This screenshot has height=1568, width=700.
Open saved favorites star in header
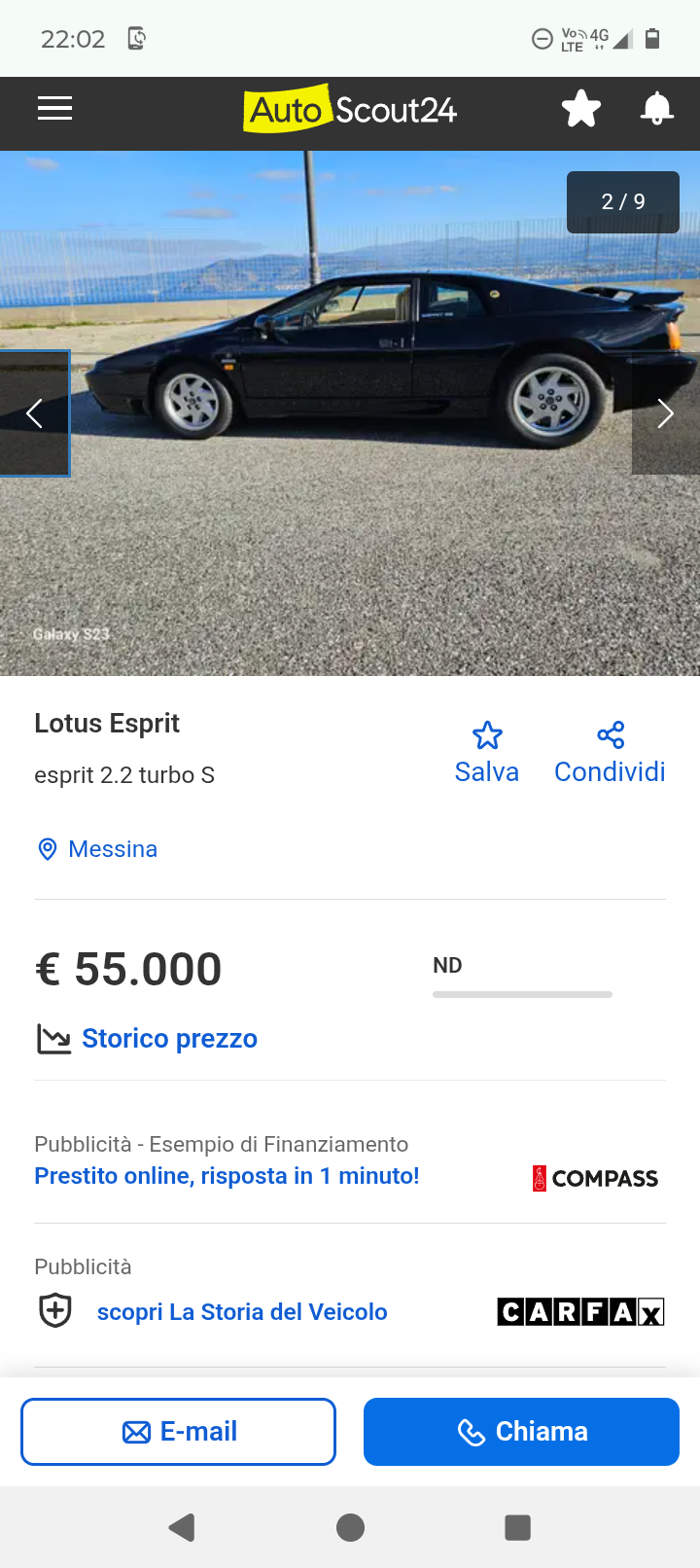[x=581, y=109]
